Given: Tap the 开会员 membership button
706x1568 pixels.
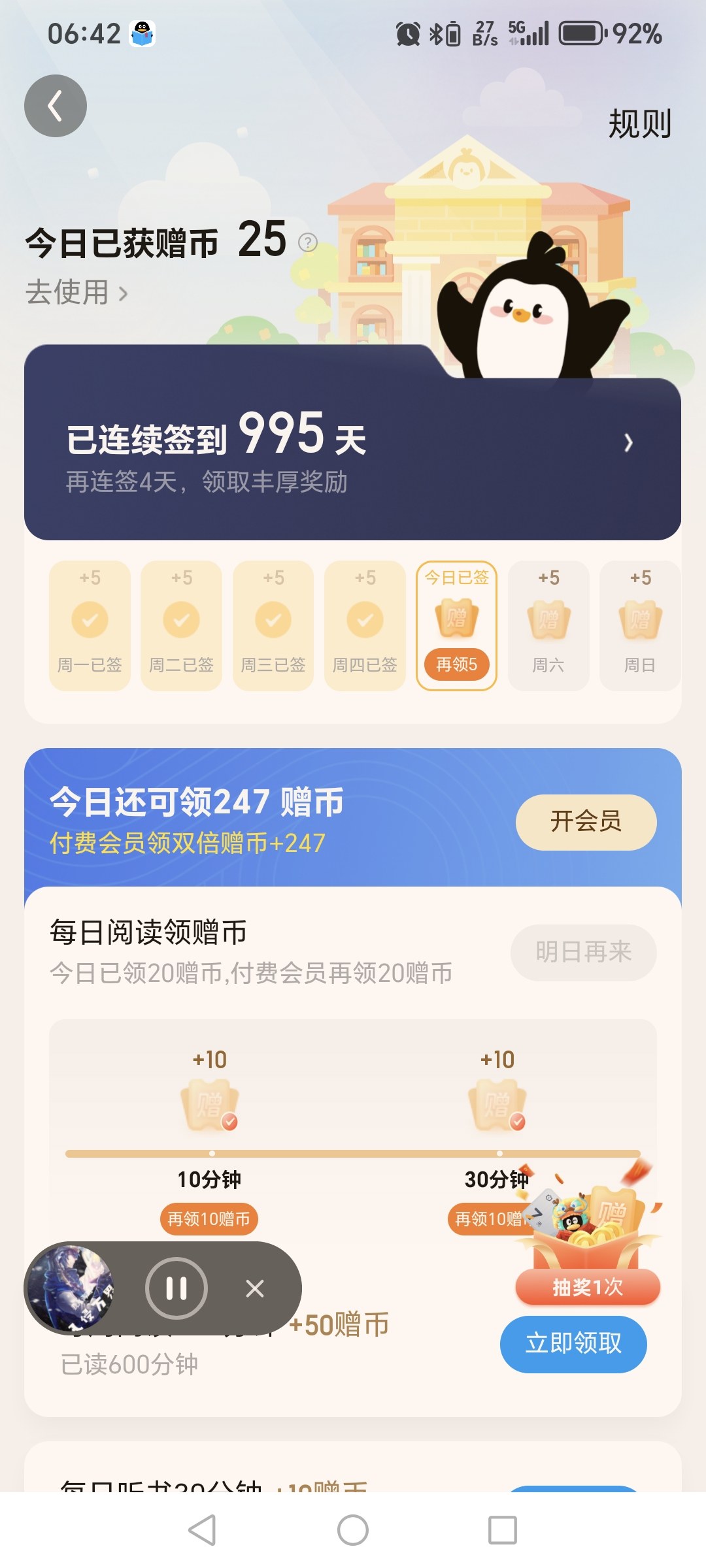Looking at the screenshot, I should pyautogui.click(x=586, y=821).
